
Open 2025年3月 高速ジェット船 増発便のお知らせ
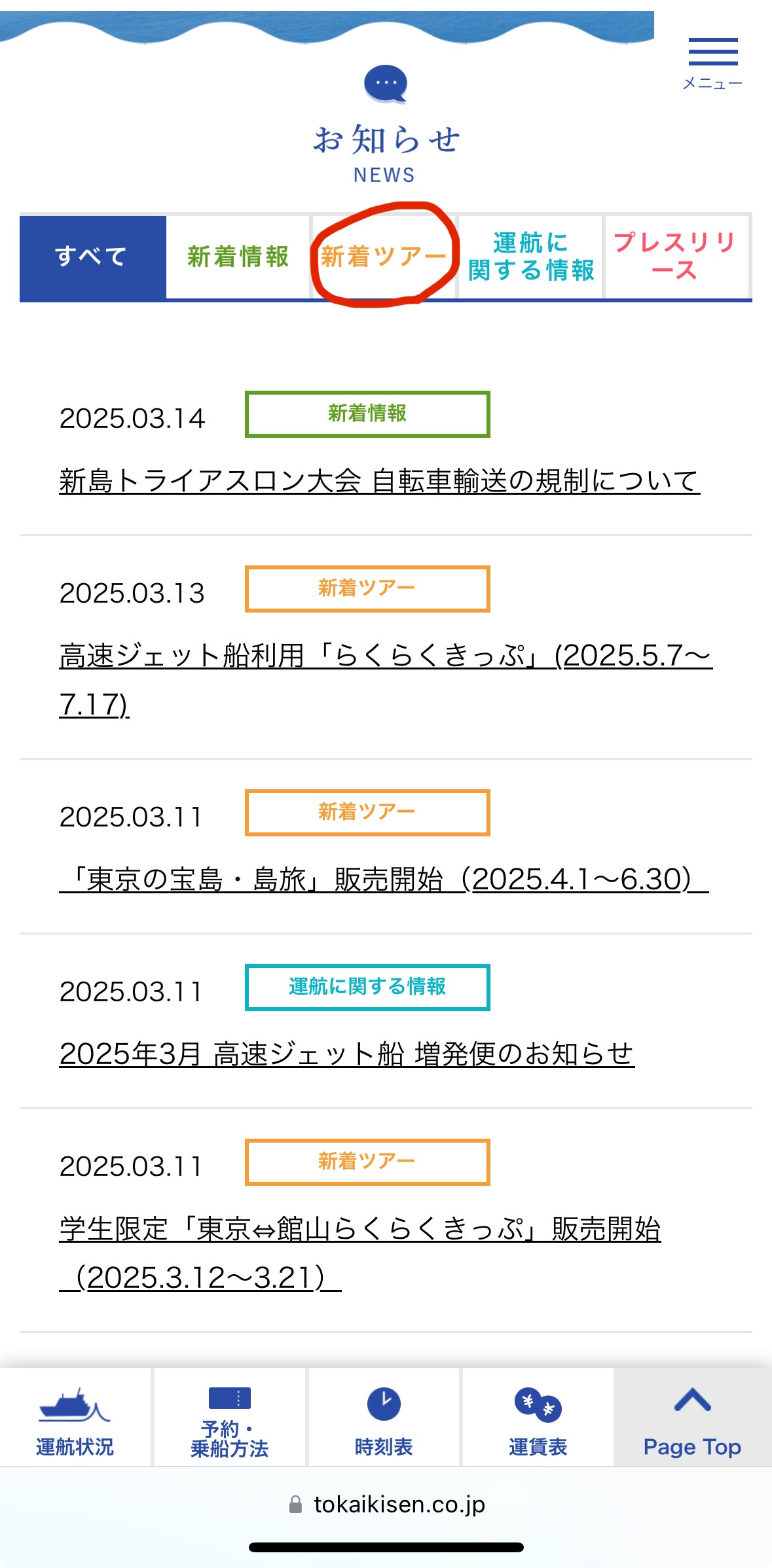[346, 1054]
